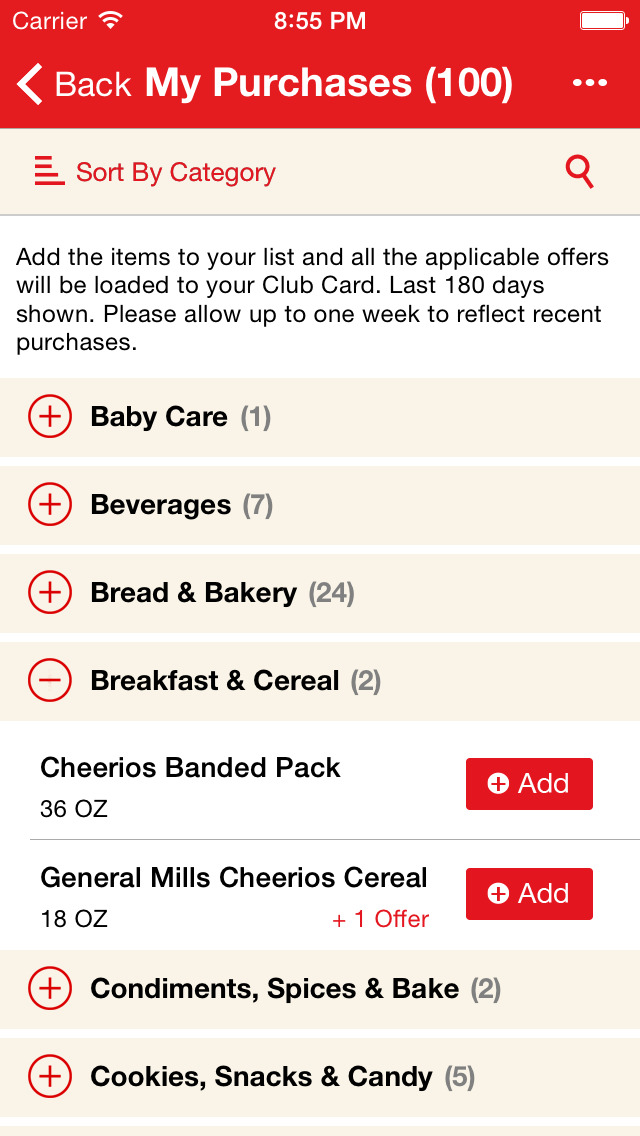
Task: Expand the Beverages category
Action: [320, 505]
